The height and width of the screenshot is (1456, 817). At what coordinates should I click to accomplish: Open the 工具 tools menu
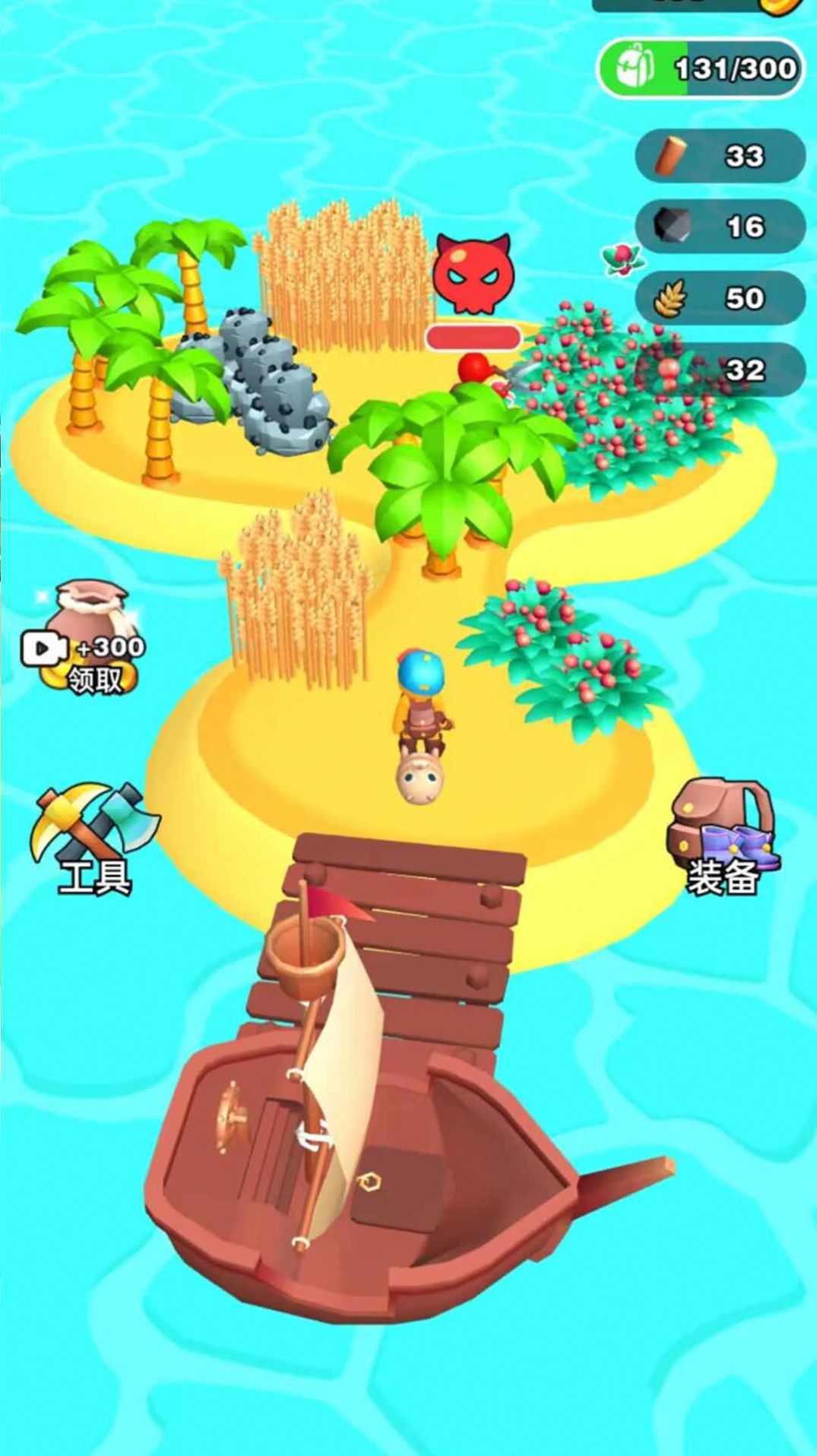[95, 839]
